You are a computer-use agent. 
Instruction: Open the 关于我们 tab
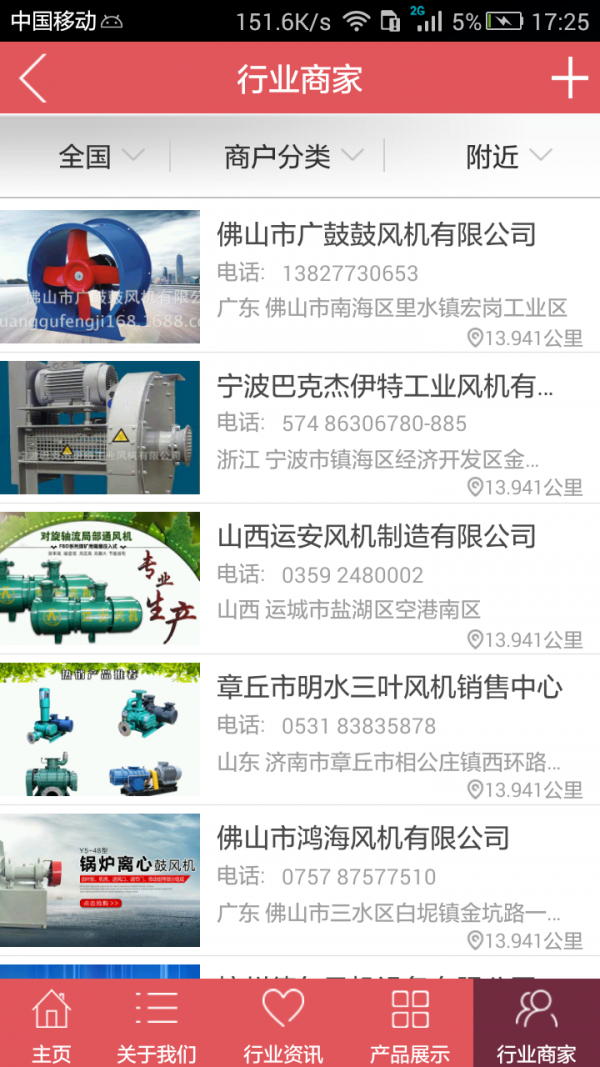point(156,1024)
